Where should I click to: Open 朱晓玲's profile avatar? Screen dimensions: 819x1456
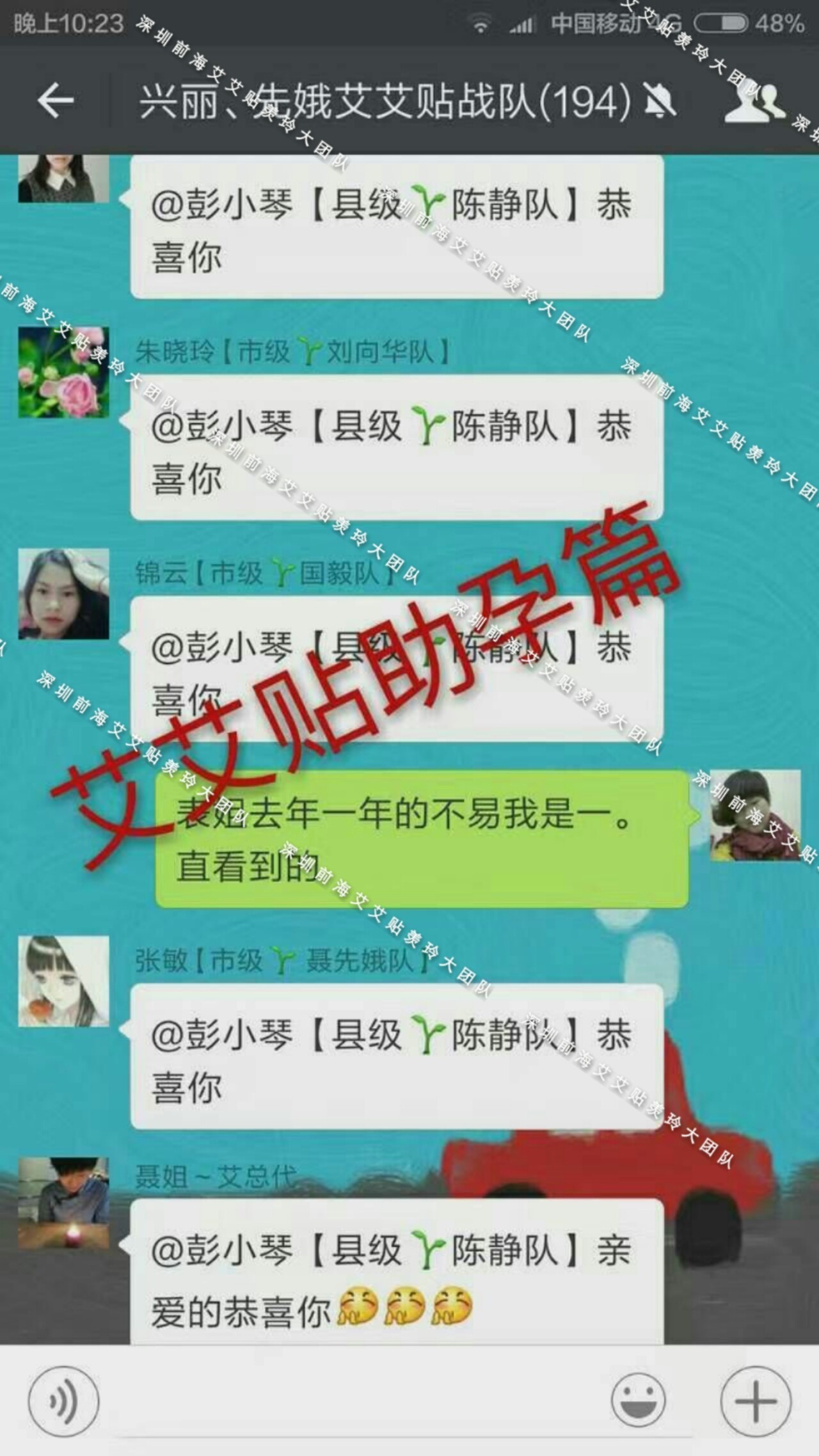tap(63, 372)
